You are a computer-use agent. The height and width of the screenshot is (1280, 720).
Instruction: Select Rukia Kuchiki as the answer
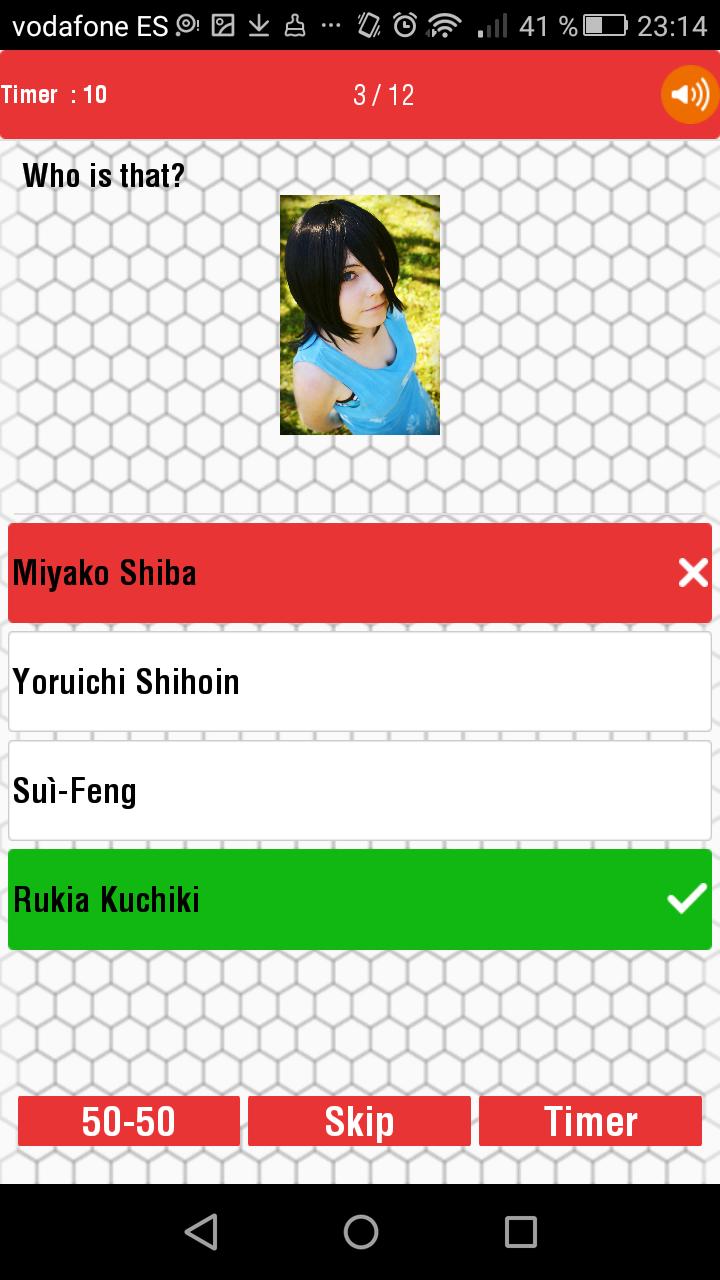click(x=360, y=899)
